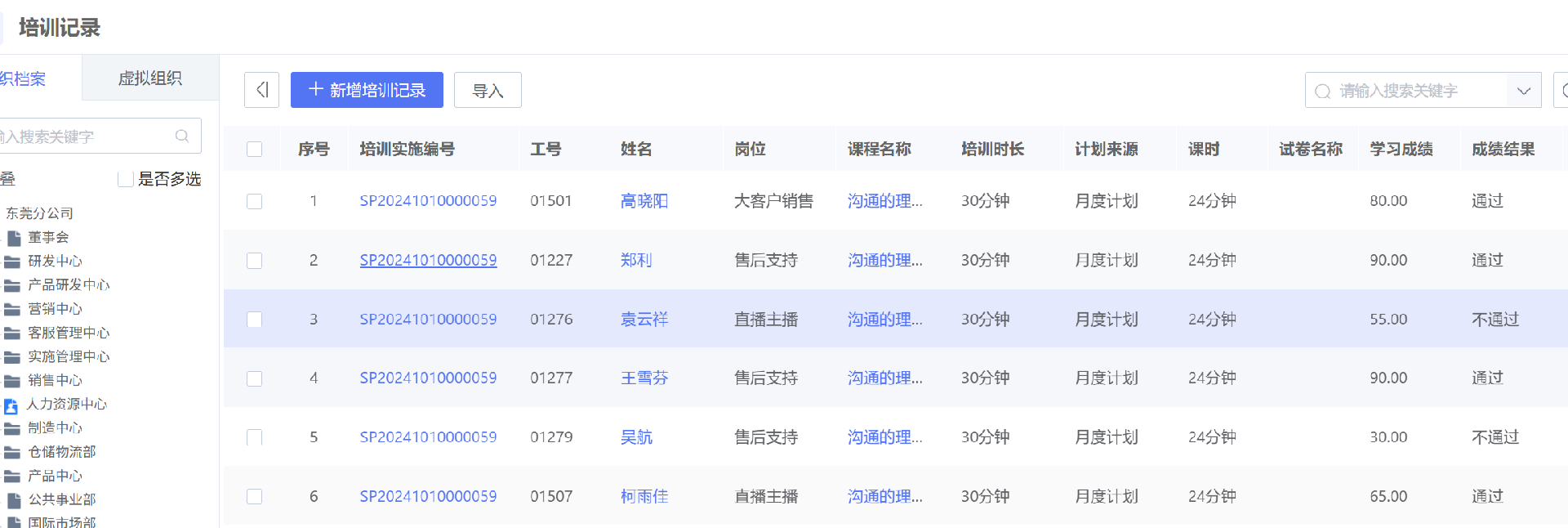This screenshot has height=528, width=1568.
Task: Open employee 袁云祥's name link
Action: [644, 320]
